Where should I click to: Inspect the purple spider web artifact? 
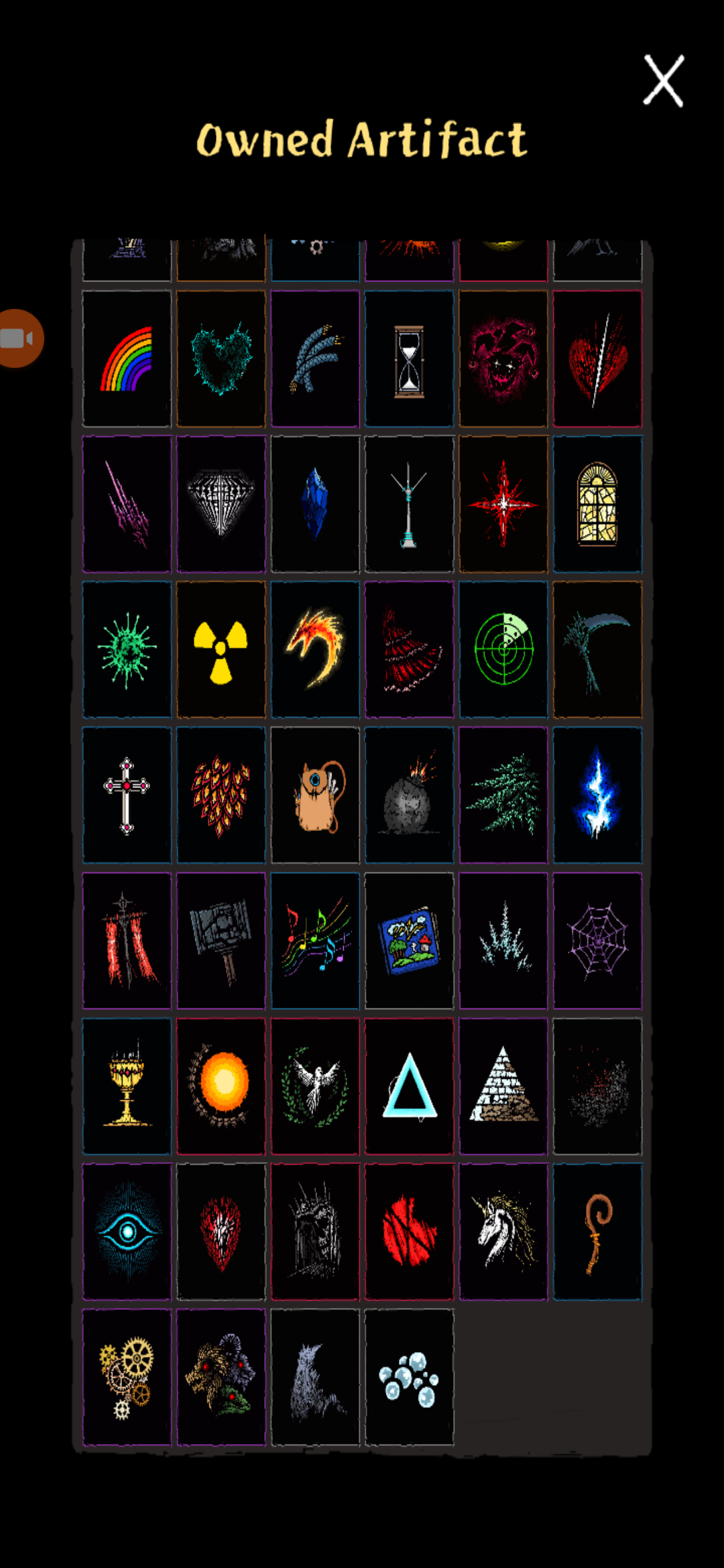point(597,941)
